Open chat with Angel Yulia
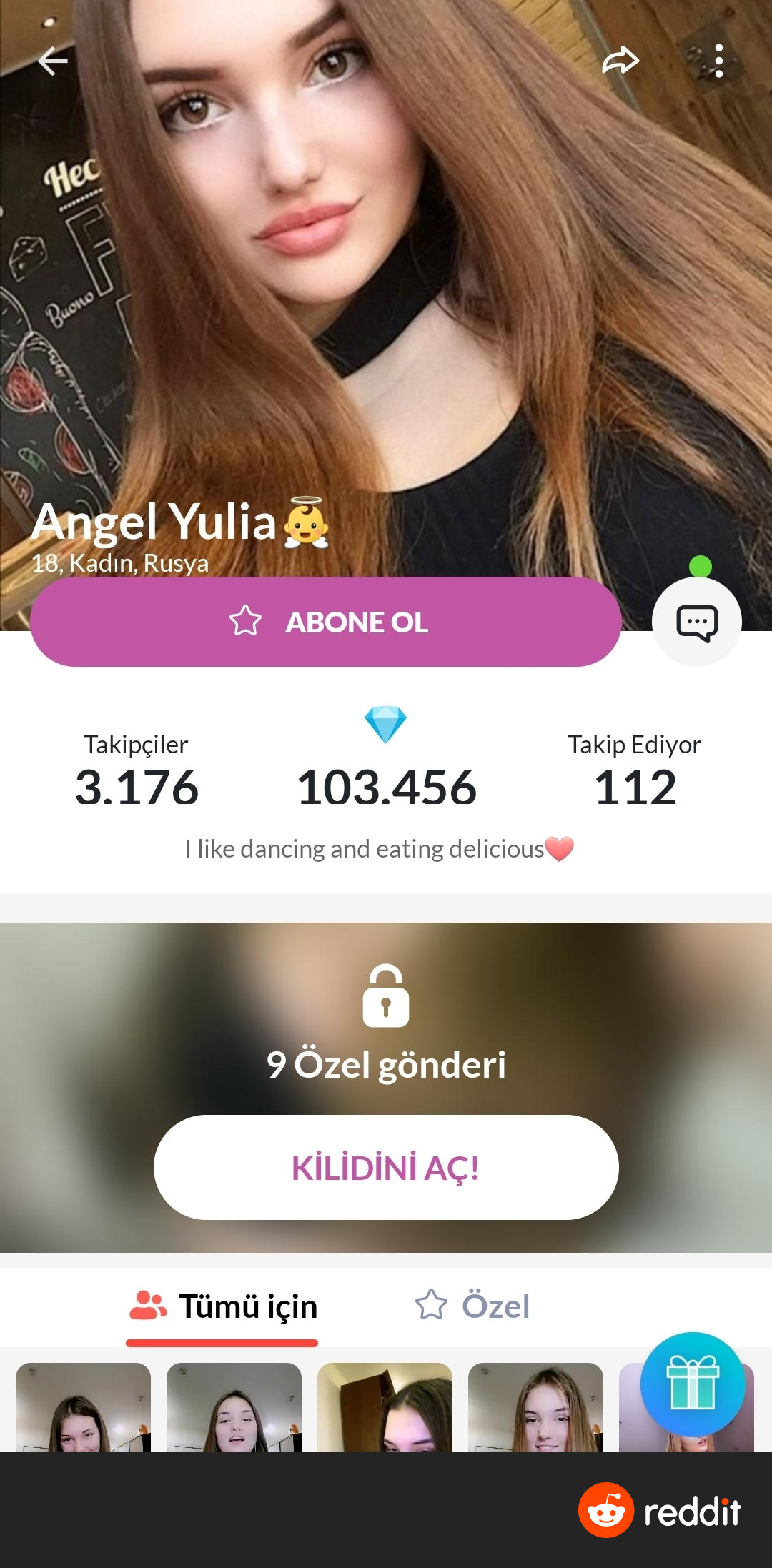 pos(696,622)
